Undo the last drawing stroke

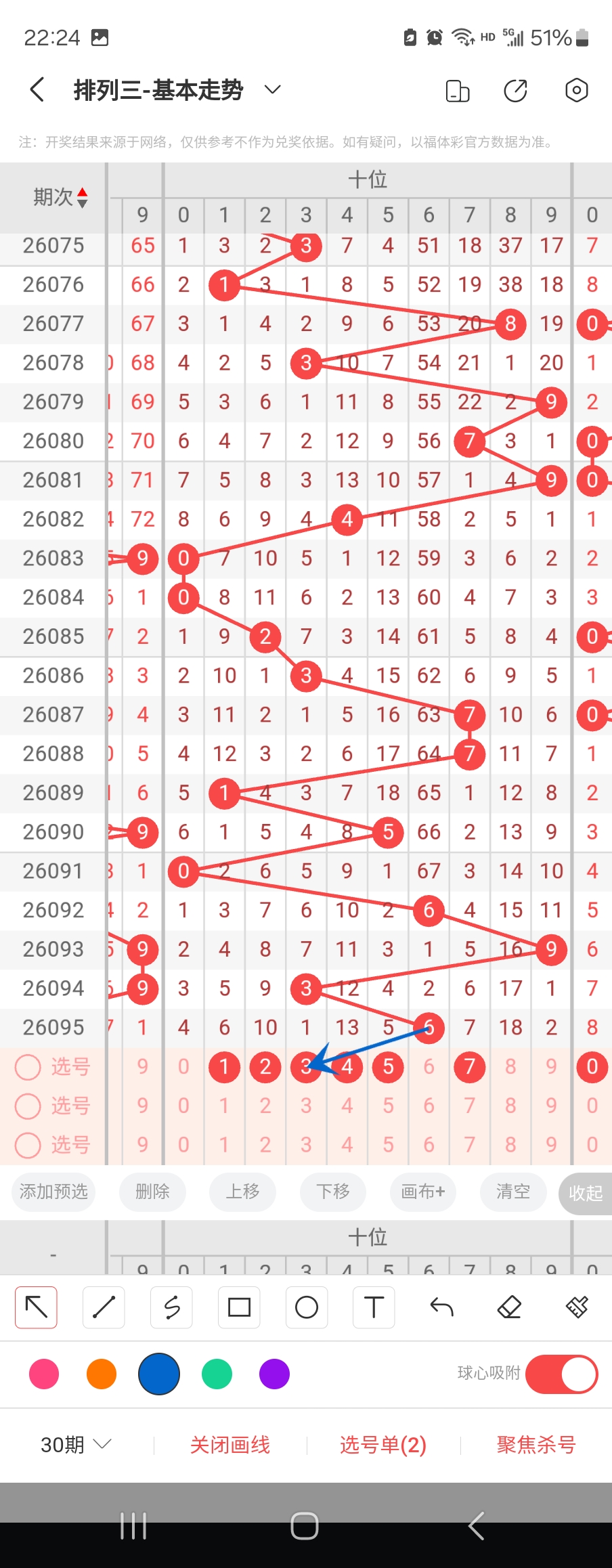(441, 1307)
